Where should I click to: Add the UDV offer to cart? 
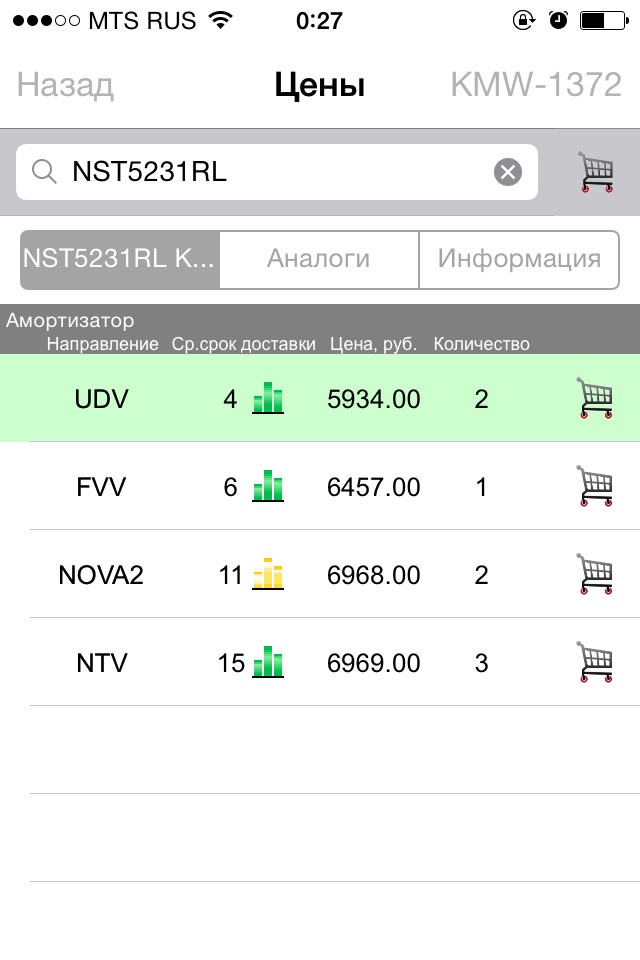595,398
